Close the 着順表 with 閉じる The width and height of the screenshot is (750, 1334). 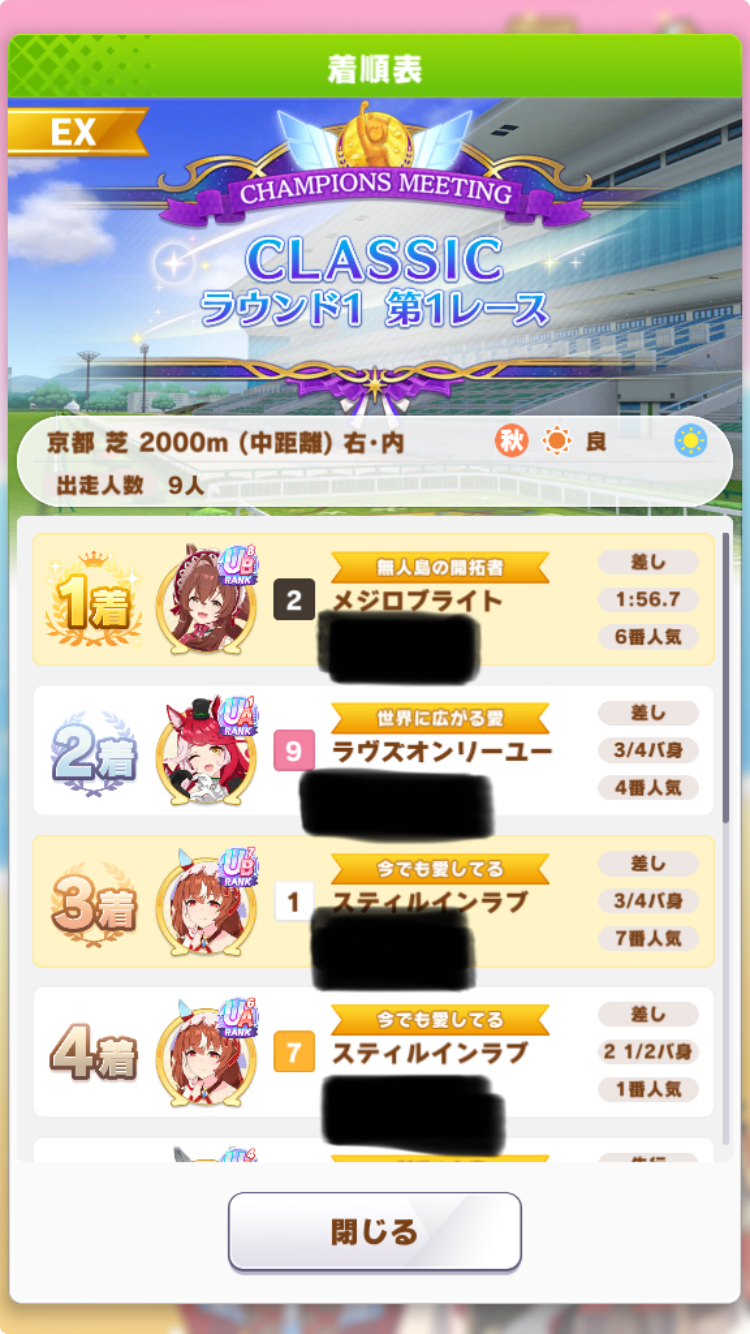click(x=375, y=1231)
